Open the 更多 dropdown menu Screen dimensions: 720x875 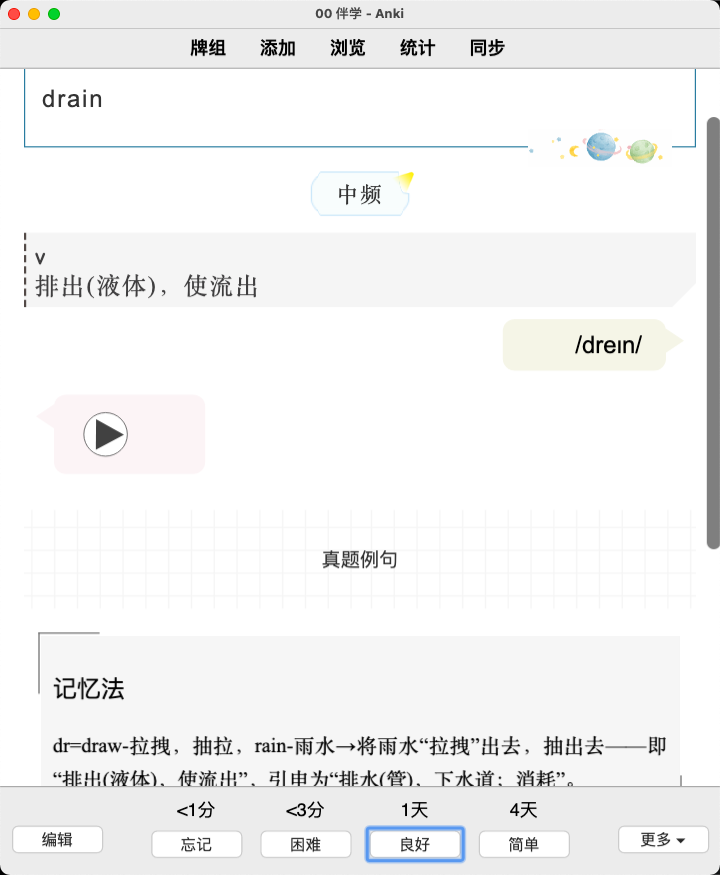pyautogui.click(x=663, y=840)
